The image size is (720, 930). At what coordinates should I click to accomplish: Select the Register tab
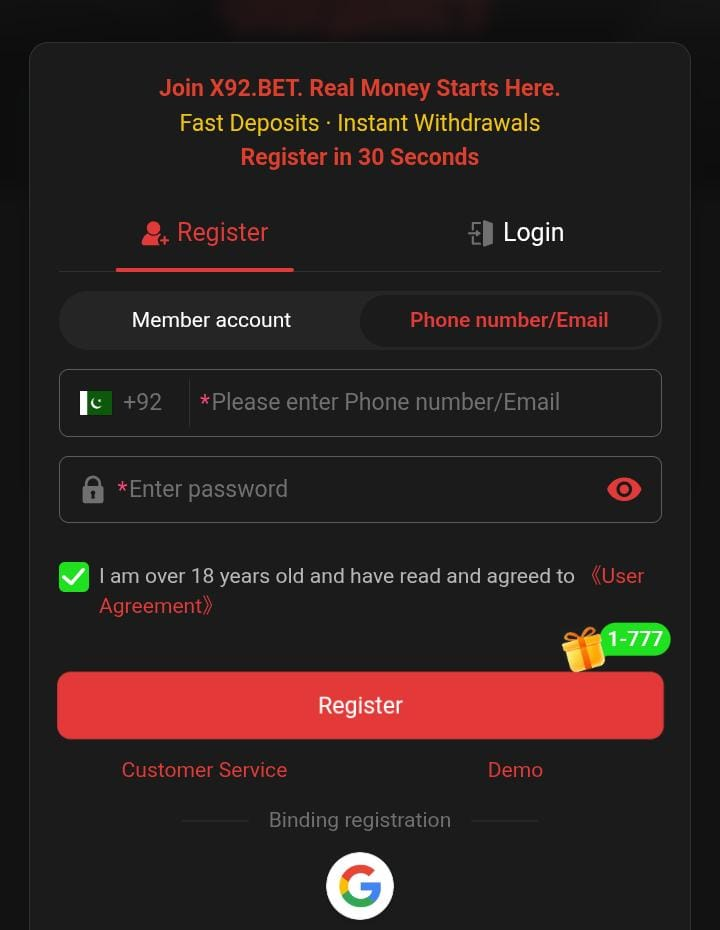pyautogui.click(x=205, y=233)
